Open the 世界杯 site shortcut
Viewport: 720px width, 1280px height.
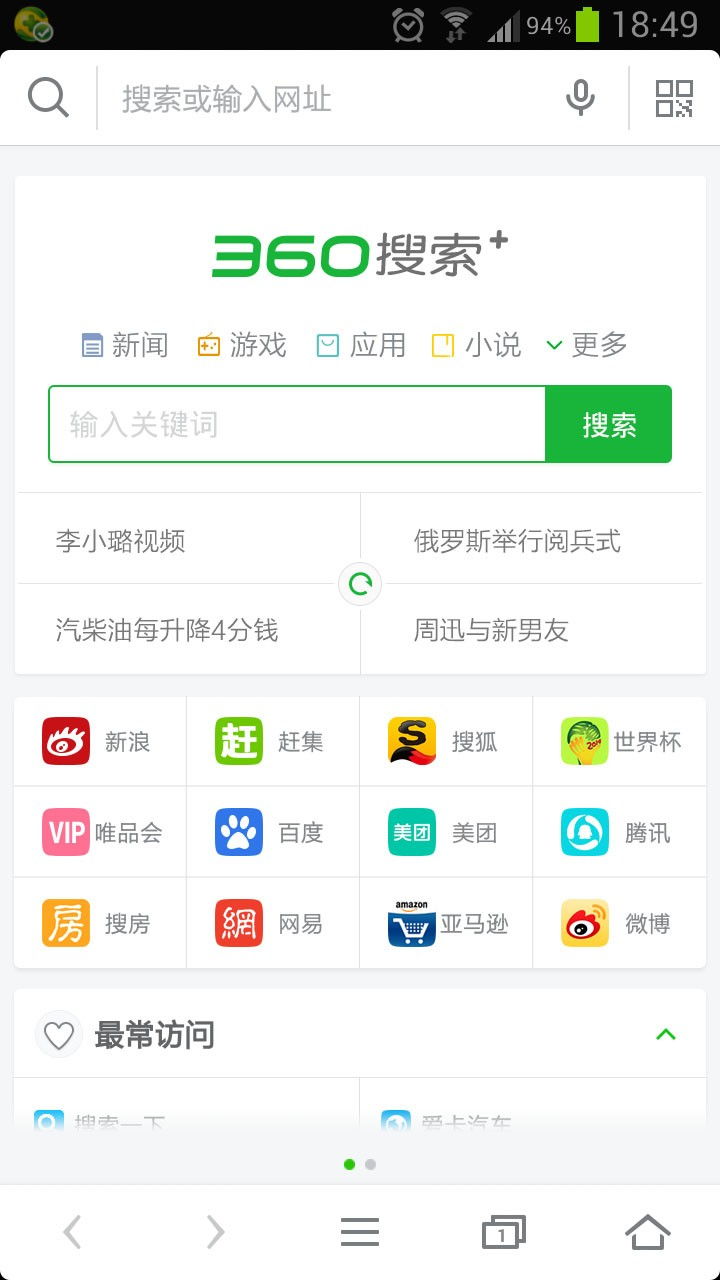point(619,742)
